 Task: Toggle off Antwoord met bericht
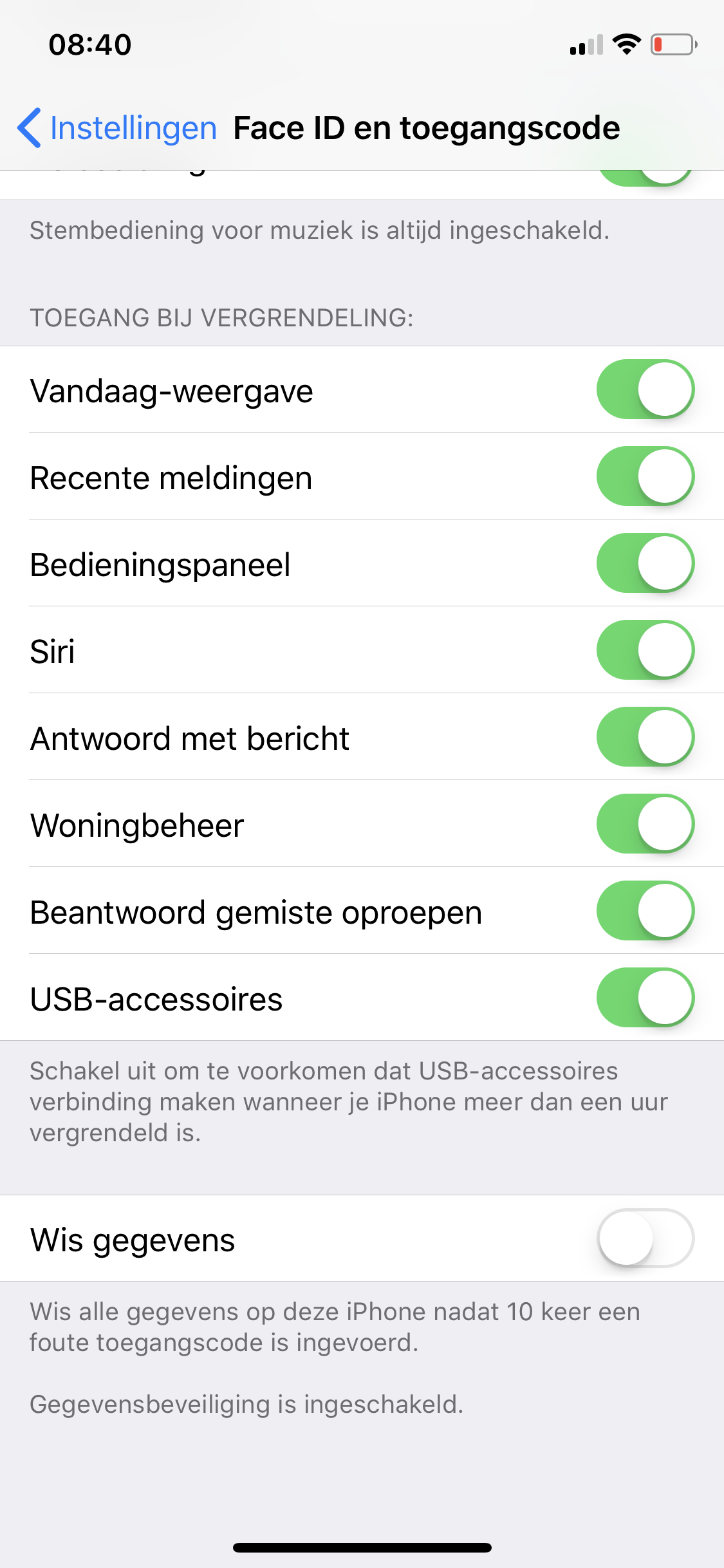pyautogui.click(x=645, y=738)
